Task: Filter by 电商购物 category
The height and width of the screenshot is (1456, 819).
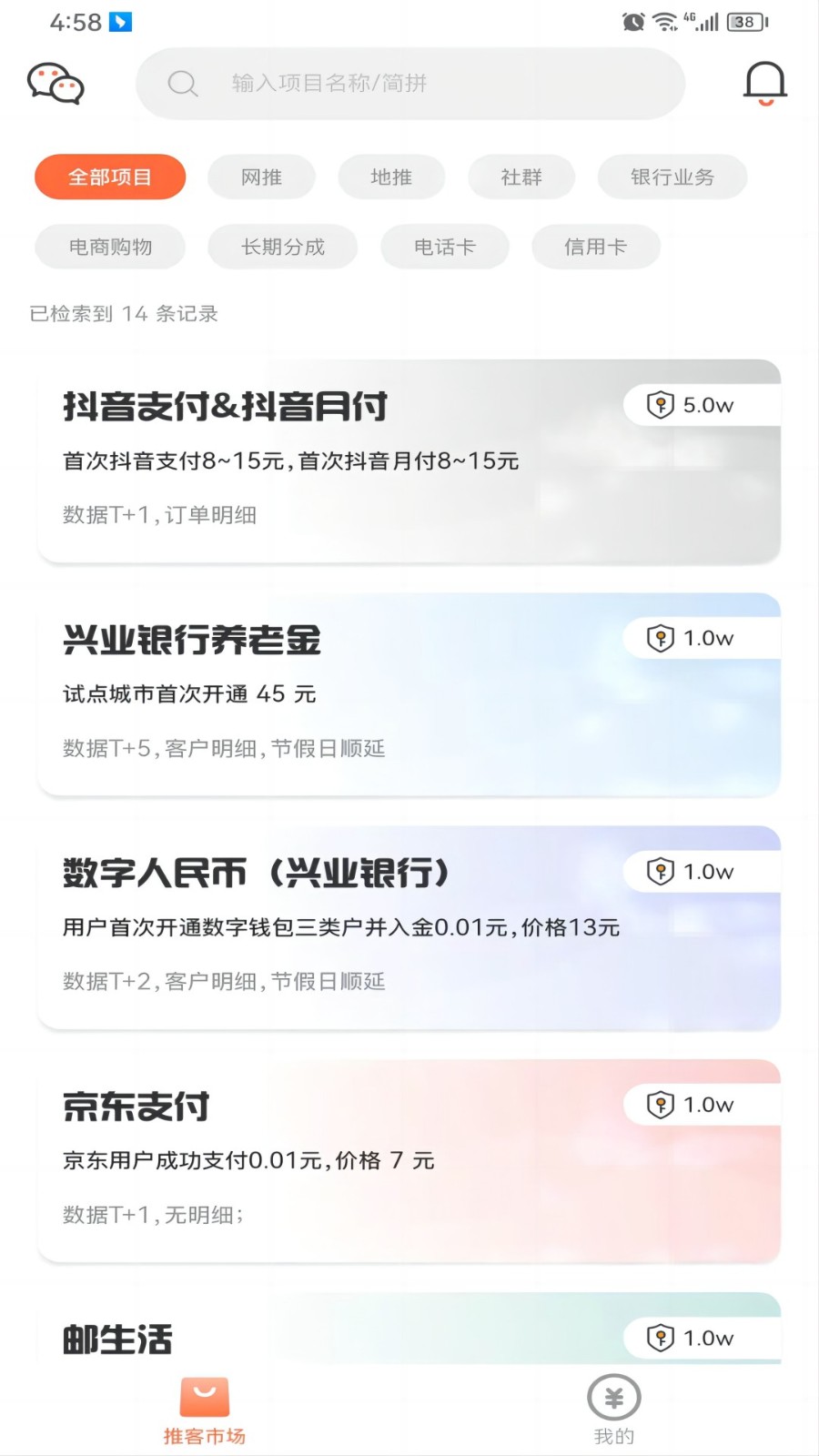Action: [x=110, y=247]
